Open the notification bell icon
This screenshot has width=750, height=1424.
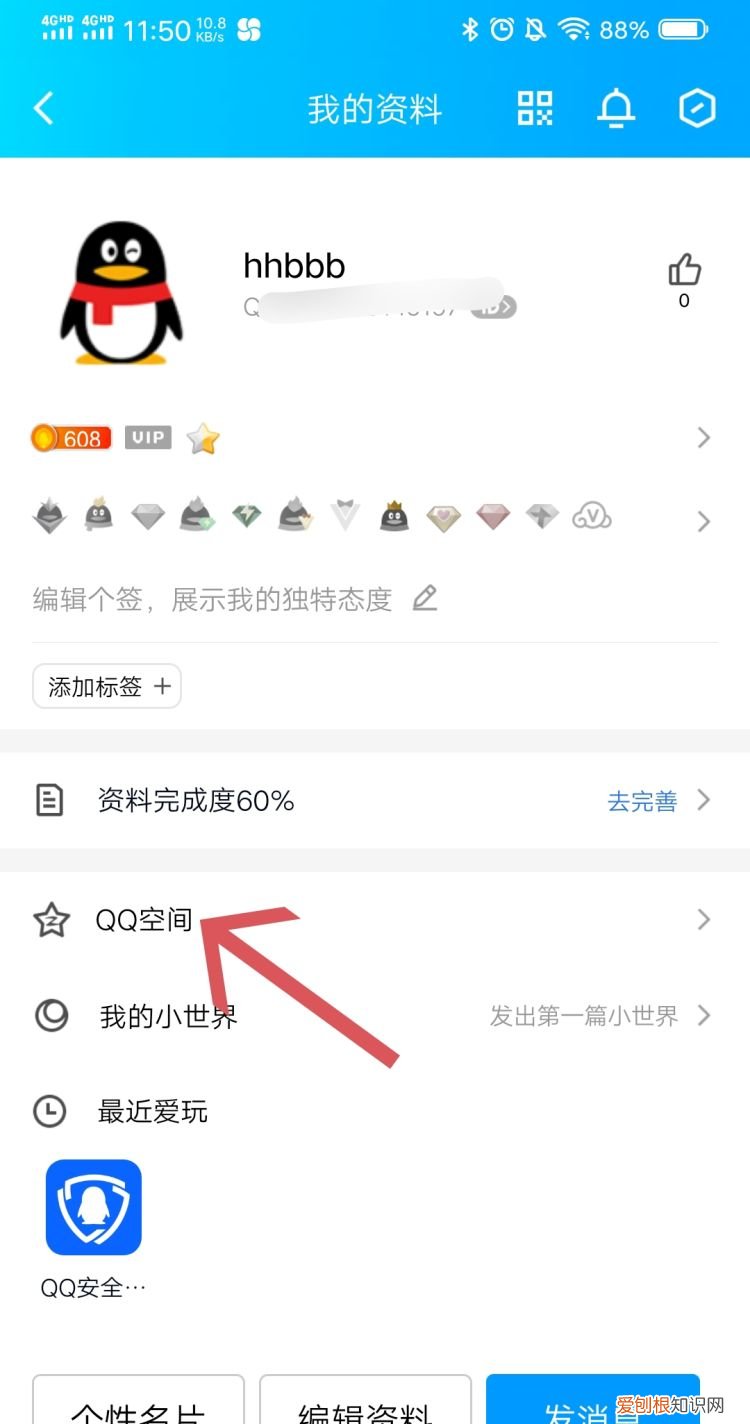click(616, 108)
